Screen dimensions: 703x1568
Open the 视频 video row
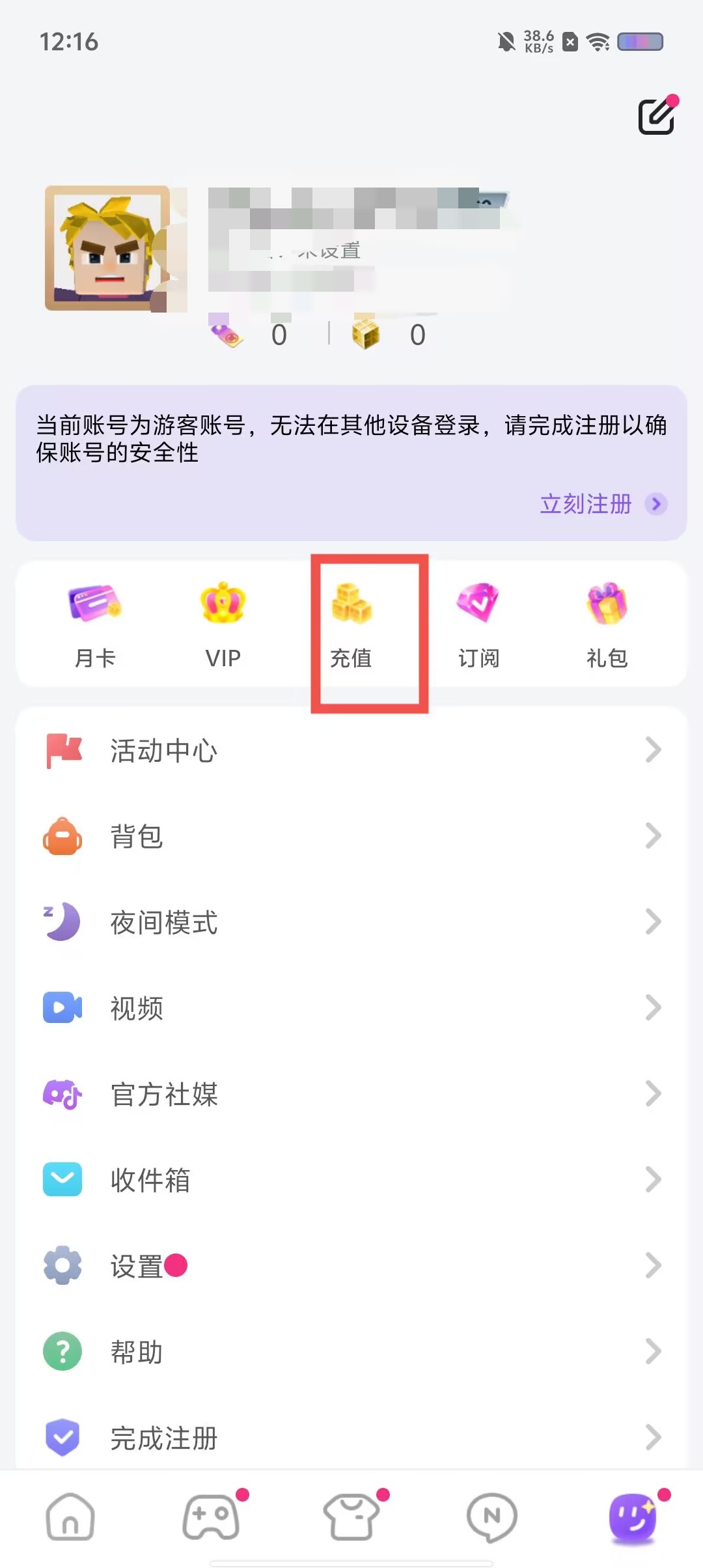tap(351, 1008)
